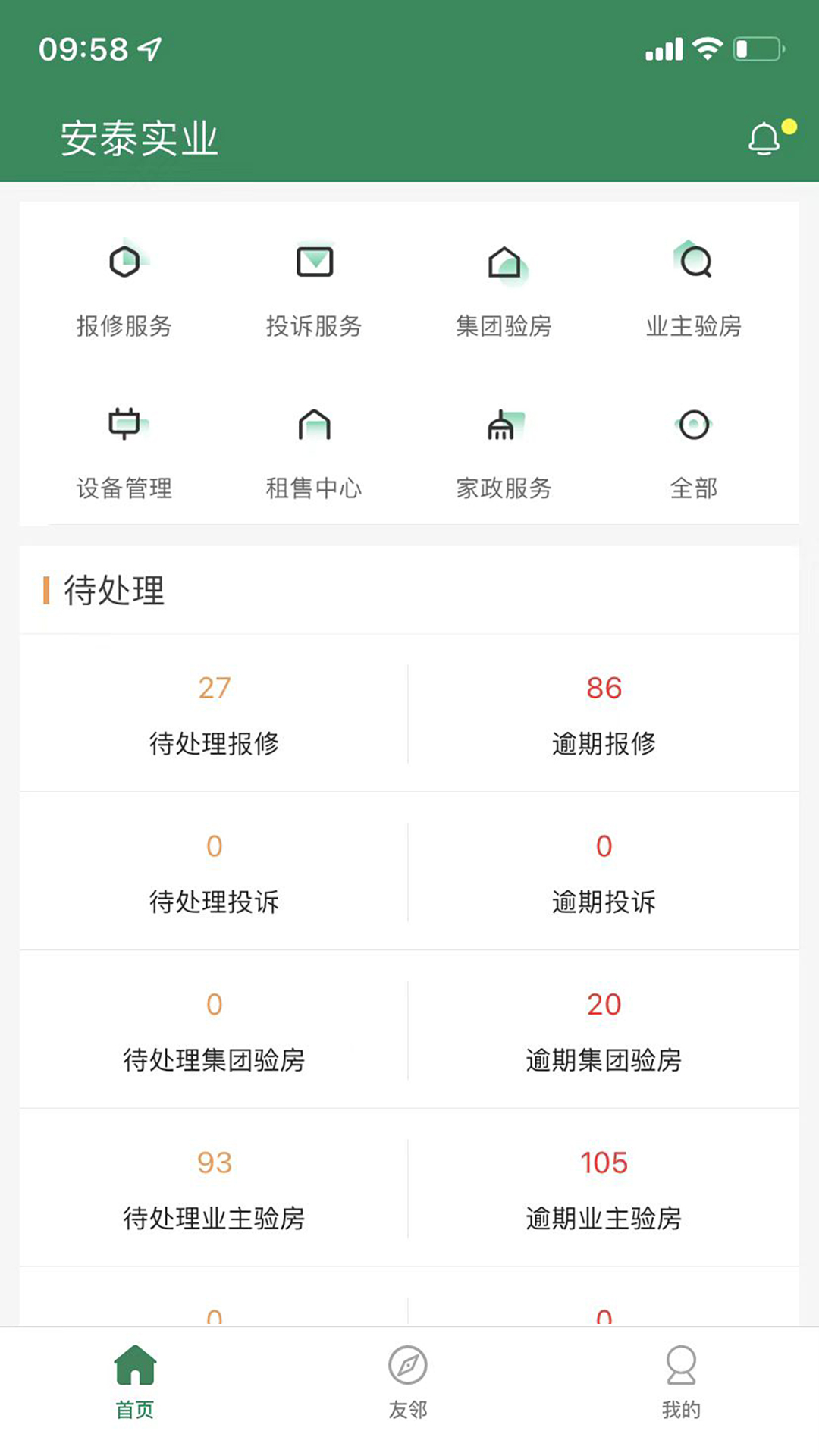
Task: View the 27 待处理报修 items
Action: 214,714
